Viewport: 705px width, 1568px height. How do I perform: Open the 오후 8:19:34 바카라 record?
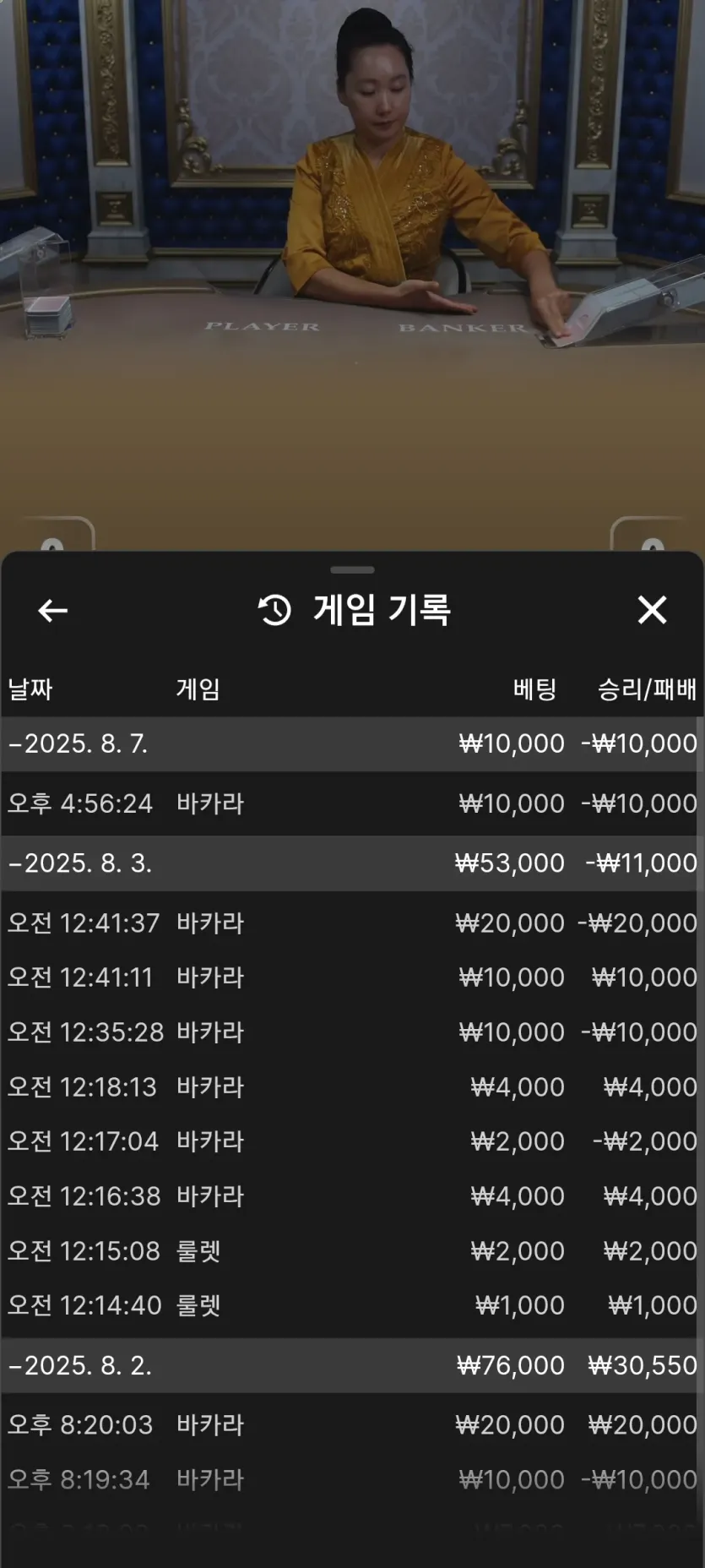[351, 1479]
